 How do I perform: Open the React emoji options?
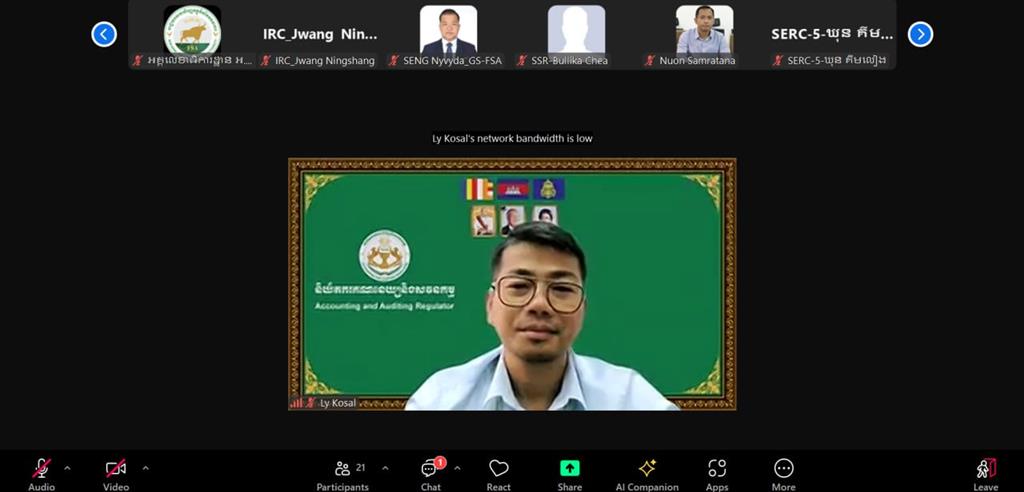tap(498, 472)
